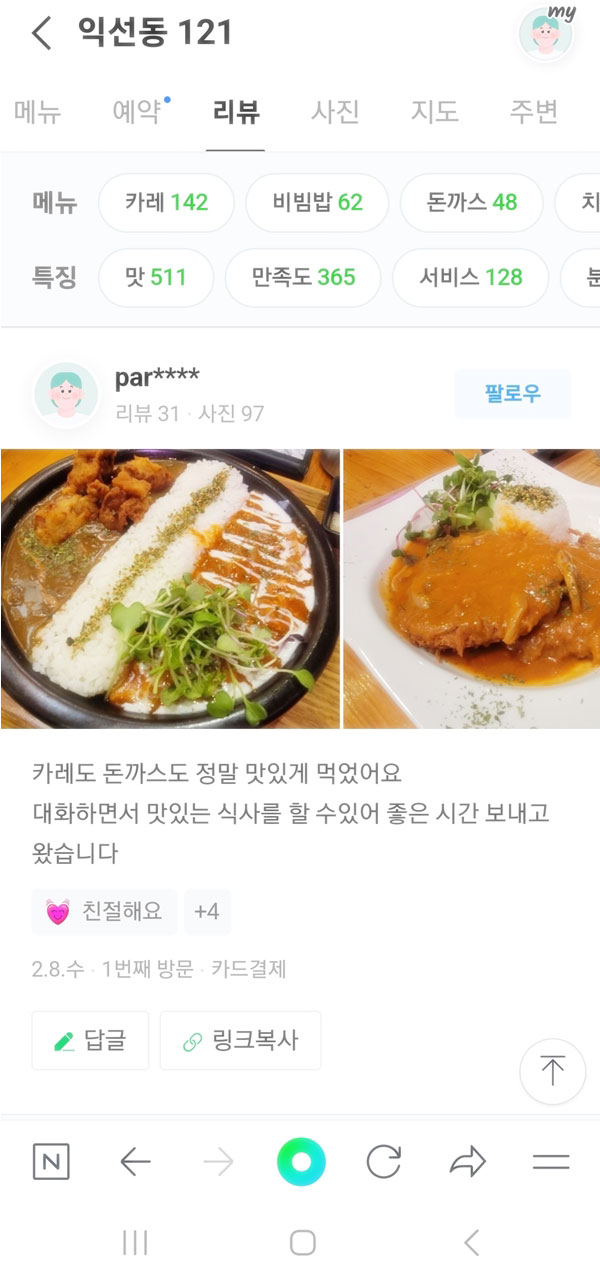The height and width of the screenshot is (1282, 600).
Task: Select the 만족도 365 chip
Action: (303, 277)
